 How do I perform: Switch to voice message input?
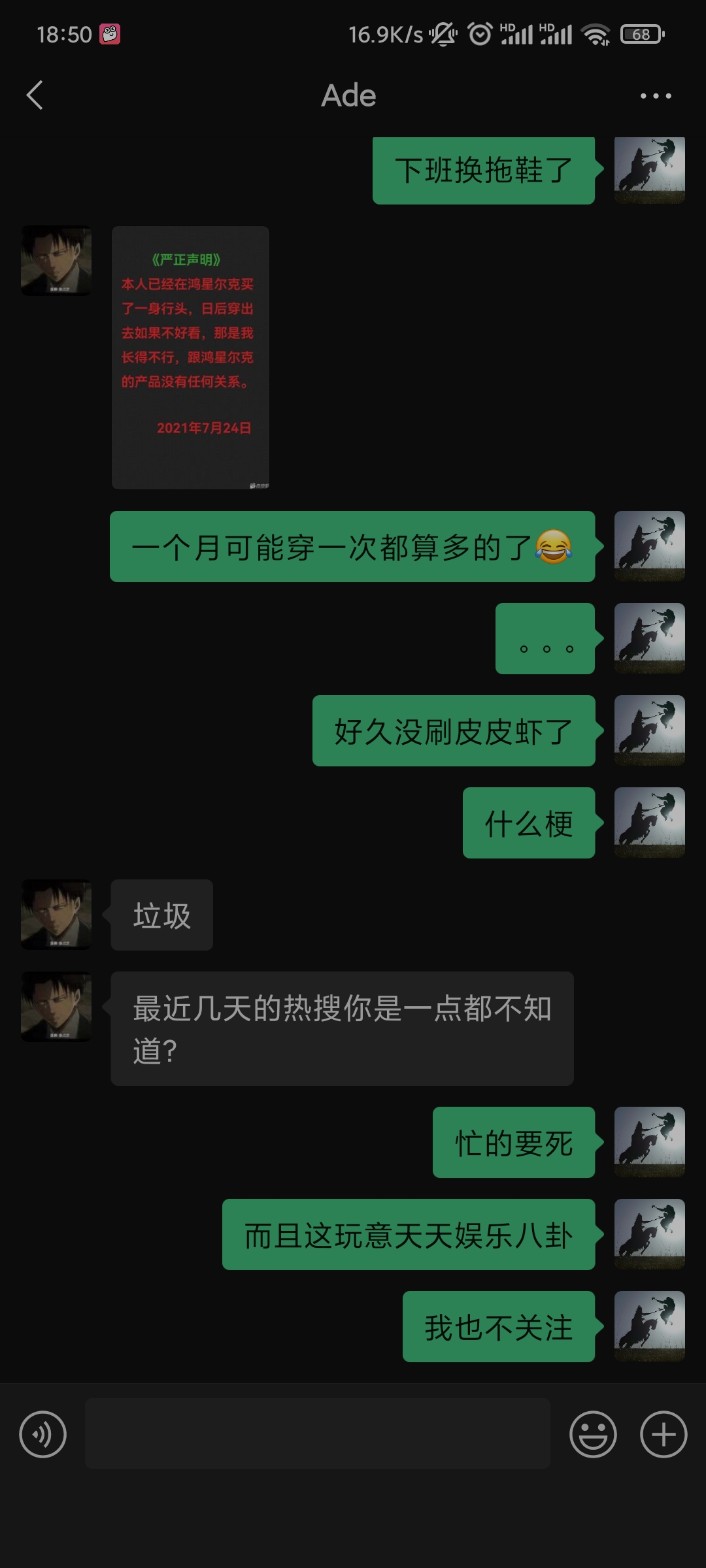click(43, 1435)
